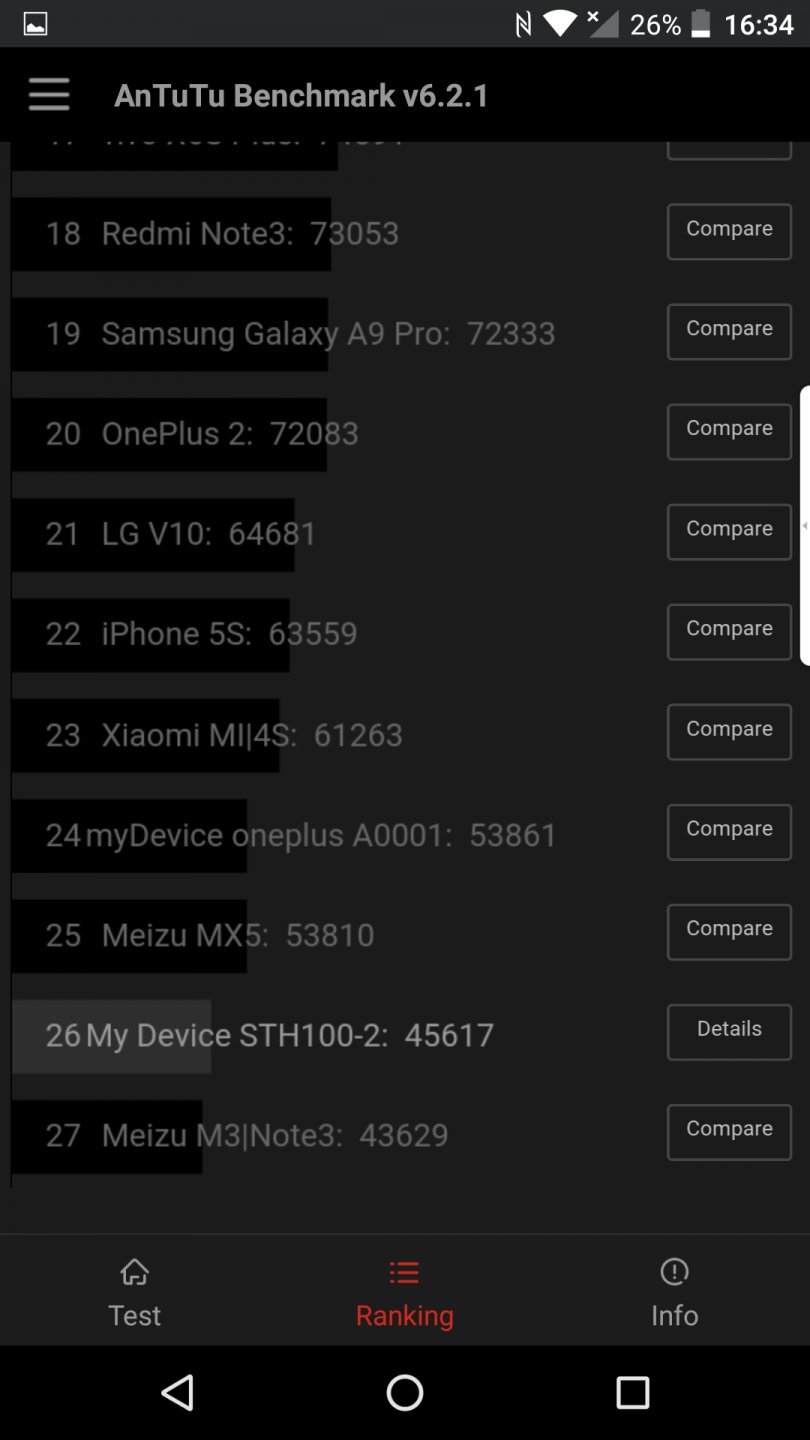The height and width of the screenshot is (1440, 810).
Task: Tap the Info exclamation icon
Action: tap(674, 1272)
